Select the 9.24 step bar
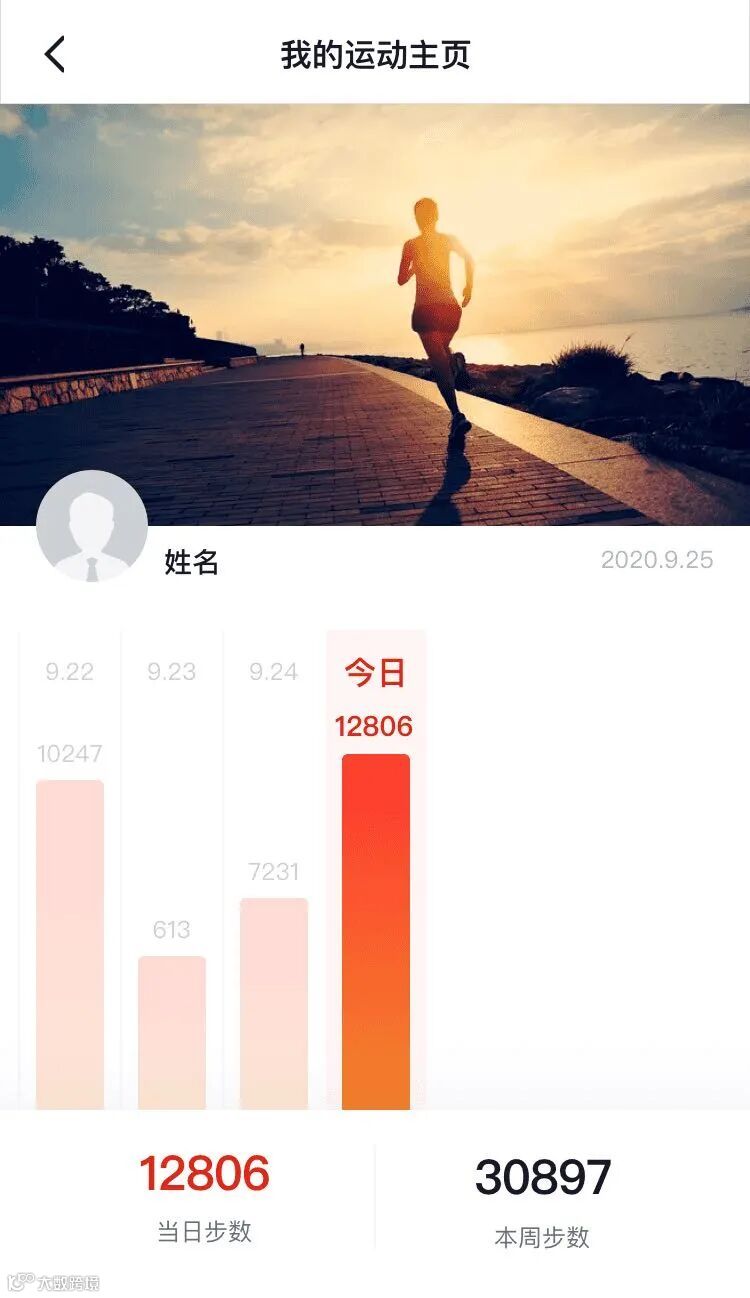 click(x=274, y=1003)
